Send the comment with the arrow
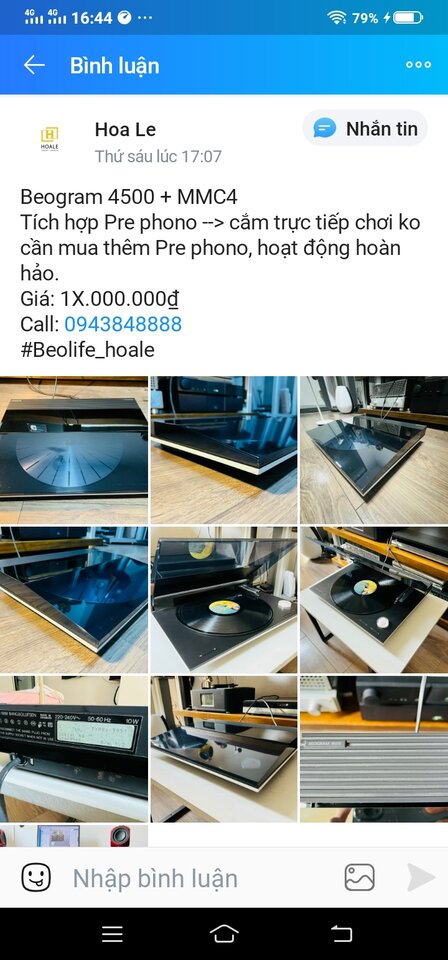 pos(420,877)
